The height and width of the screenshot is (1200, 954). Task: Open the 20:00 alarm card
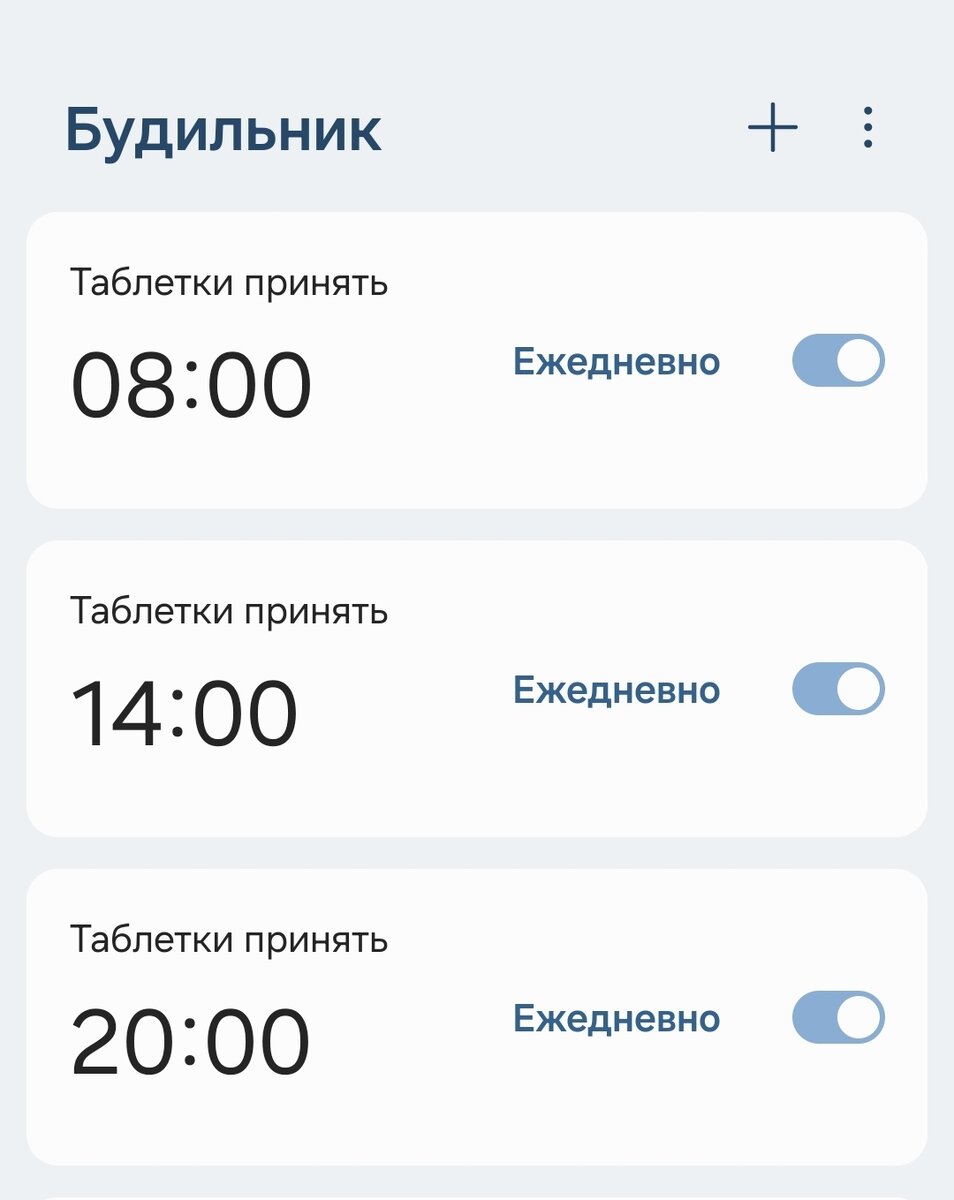coord(300,1040)
